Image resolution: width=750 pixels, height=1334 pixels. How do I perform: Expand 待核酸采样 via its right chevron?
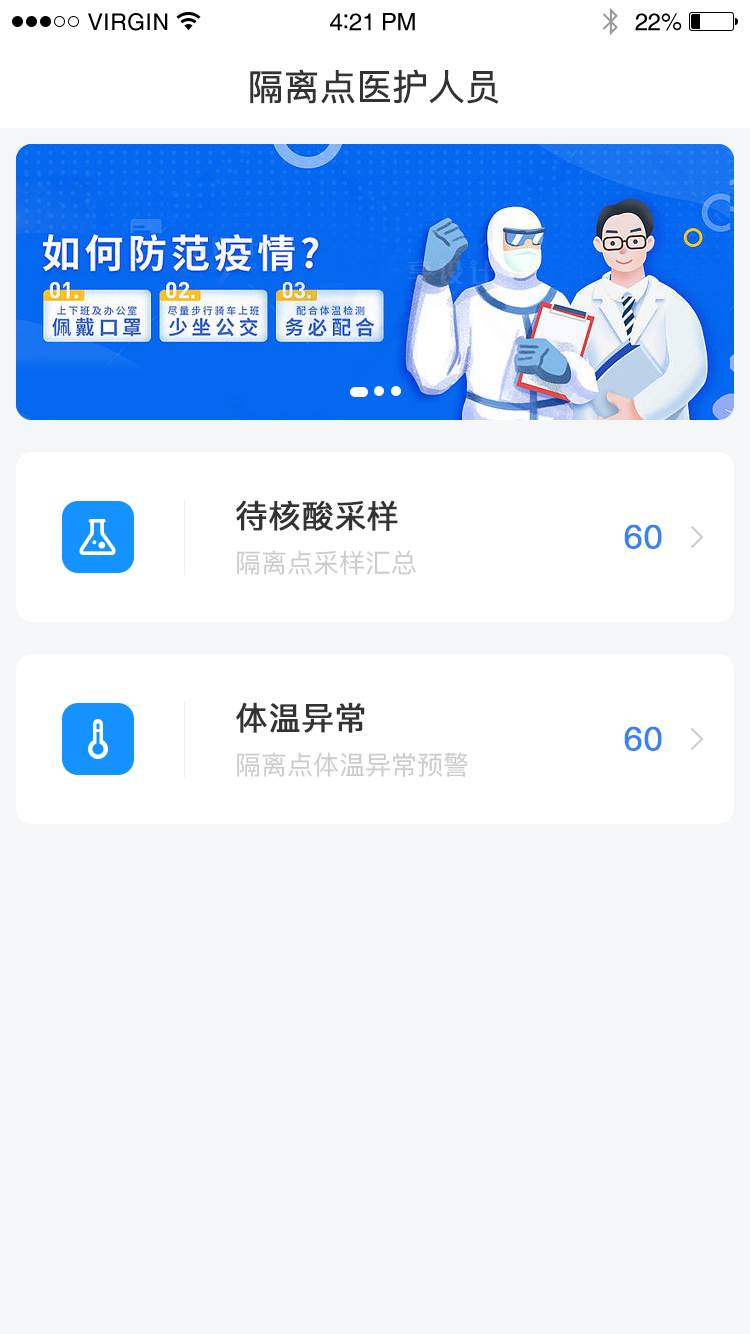pos(697,537)
